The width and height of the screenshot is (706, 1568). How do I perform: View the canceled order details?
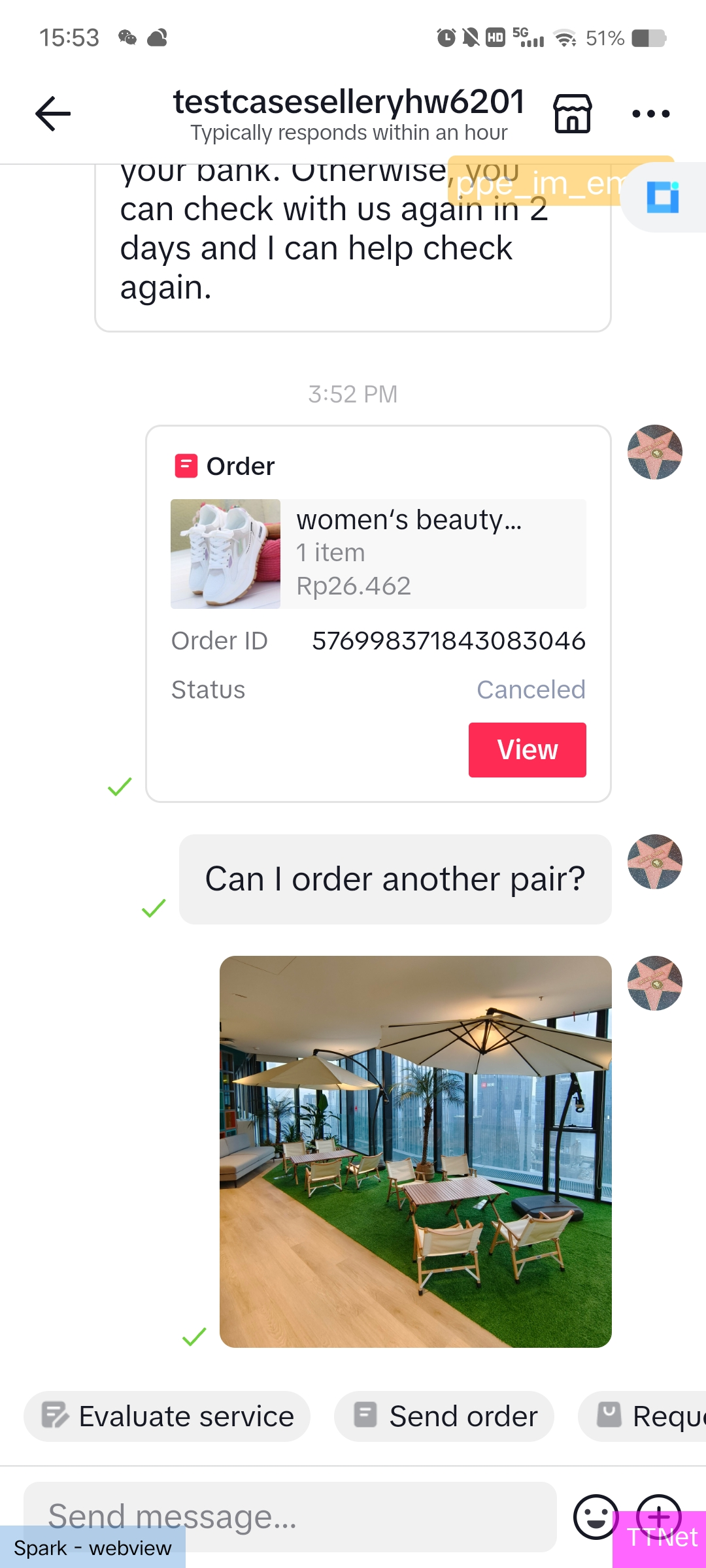pos(527,749)
